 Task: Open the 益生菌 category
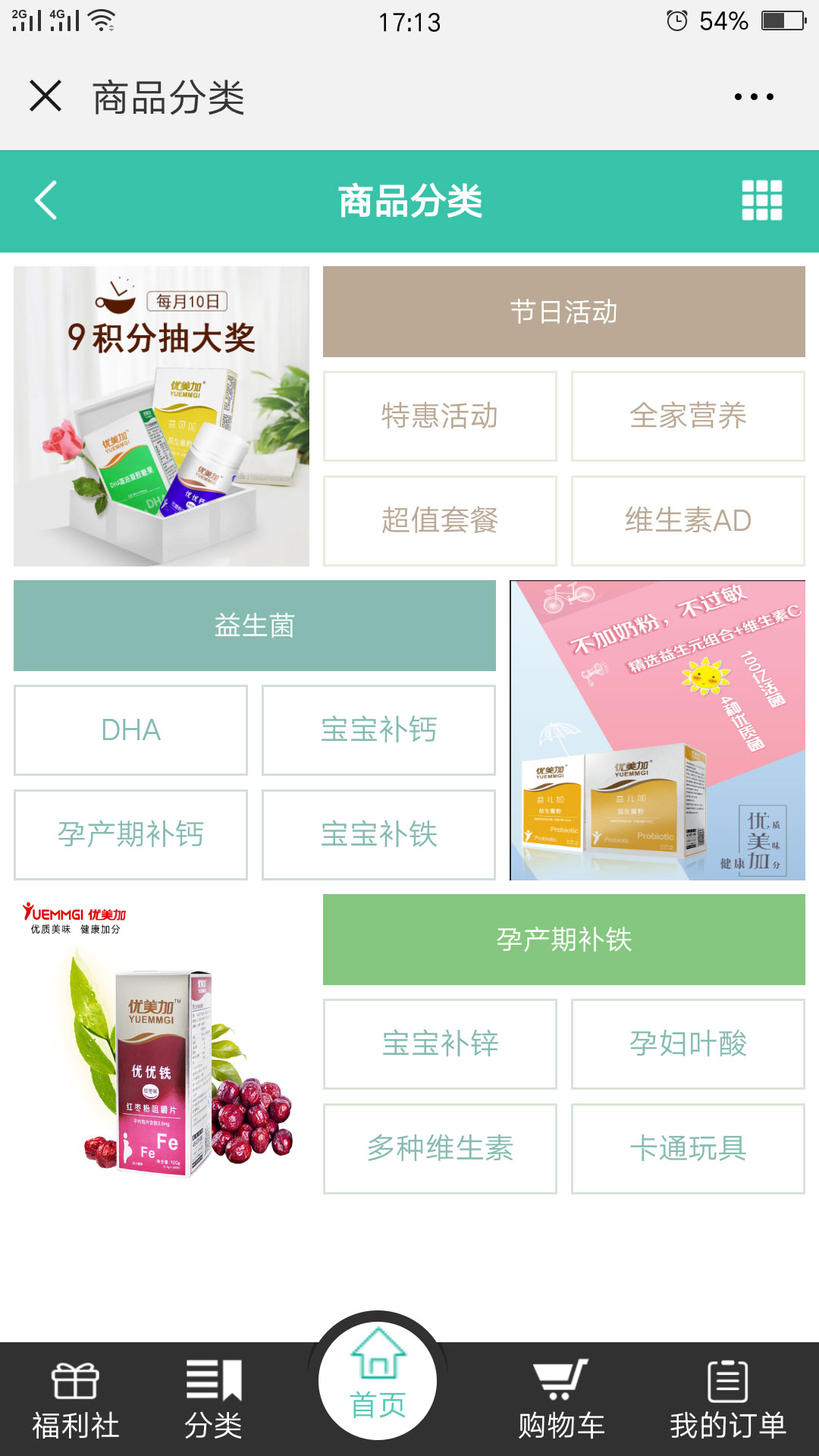tap(254, 626)
